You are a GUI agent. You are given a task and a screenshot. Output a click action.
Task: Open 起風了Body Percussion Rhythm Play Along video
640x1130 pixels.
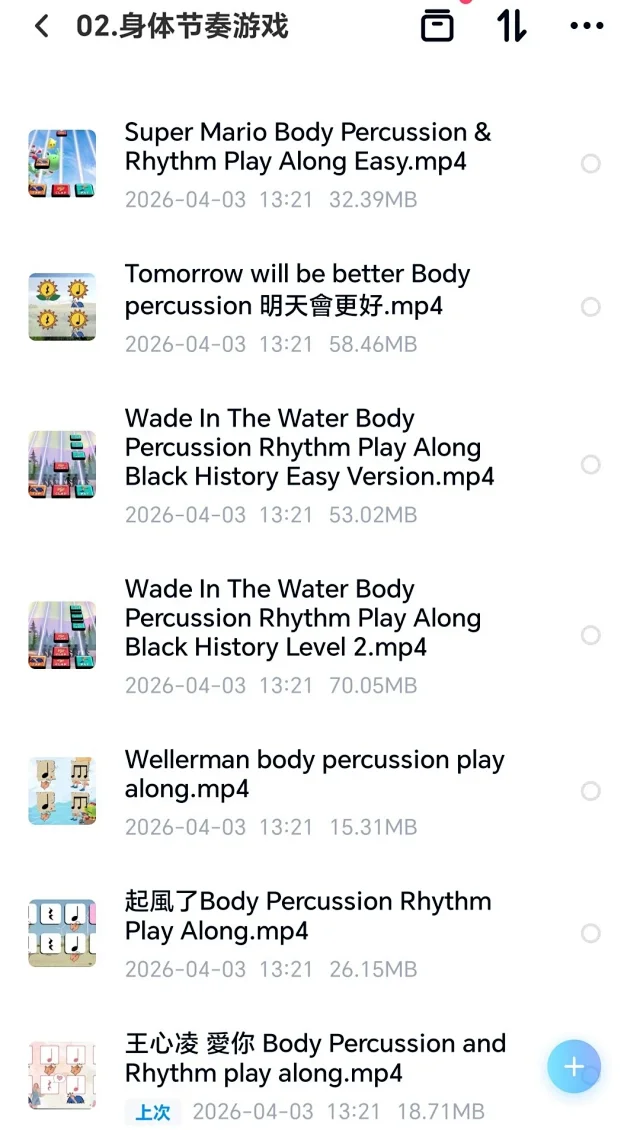307,917
